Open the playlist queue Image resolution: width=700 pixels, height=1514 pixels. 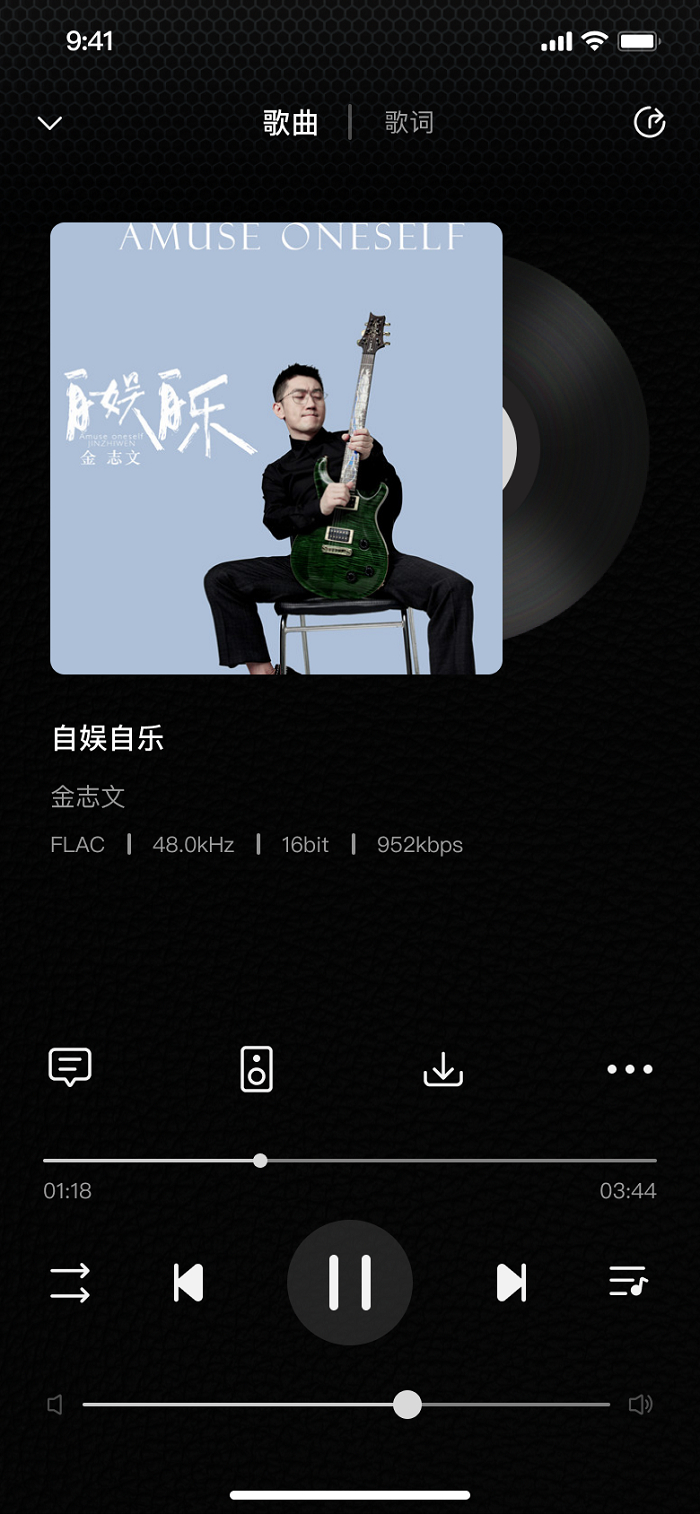[629, 1282]
